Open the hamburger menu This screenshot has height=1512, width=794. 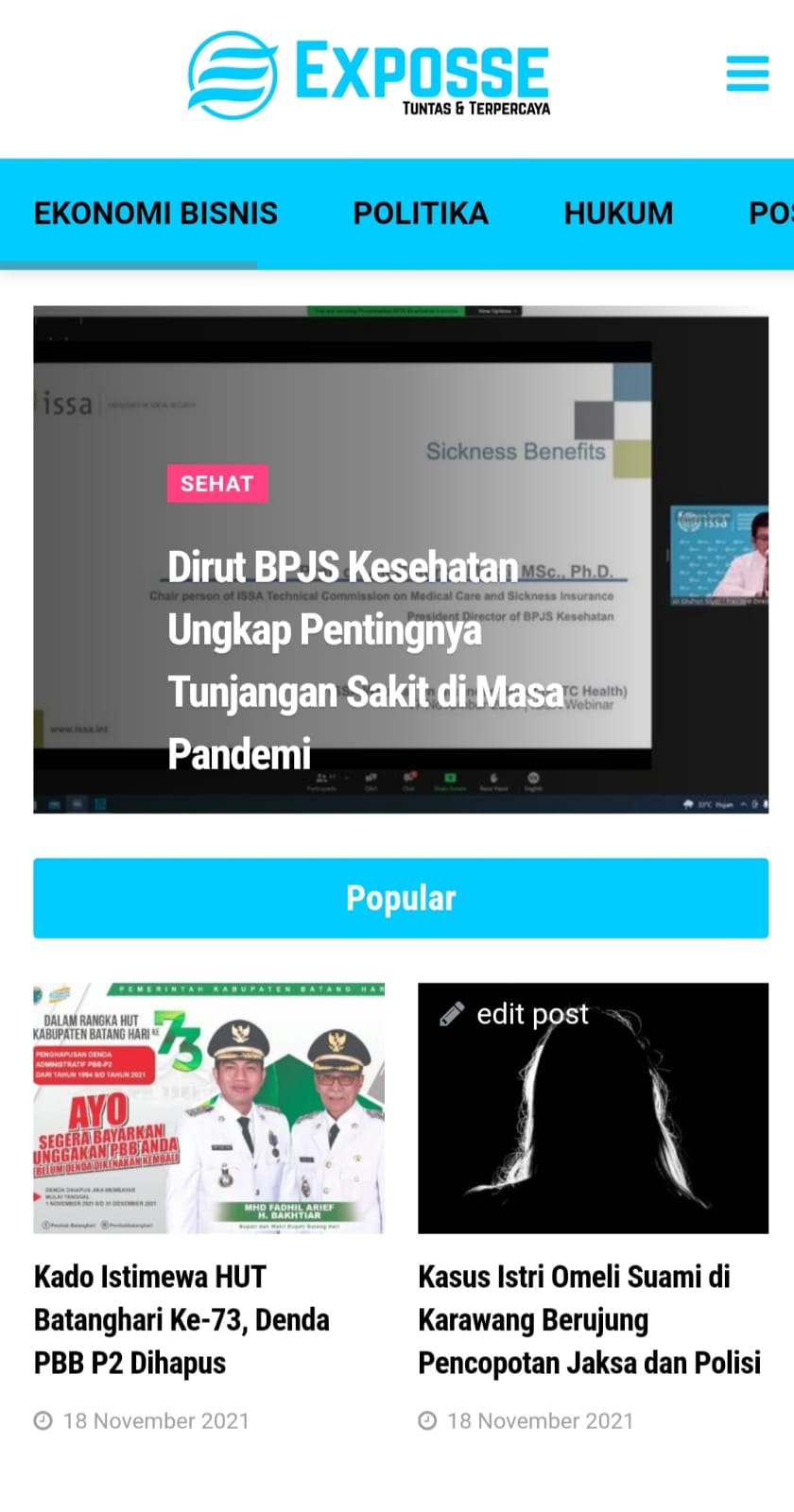747,74
